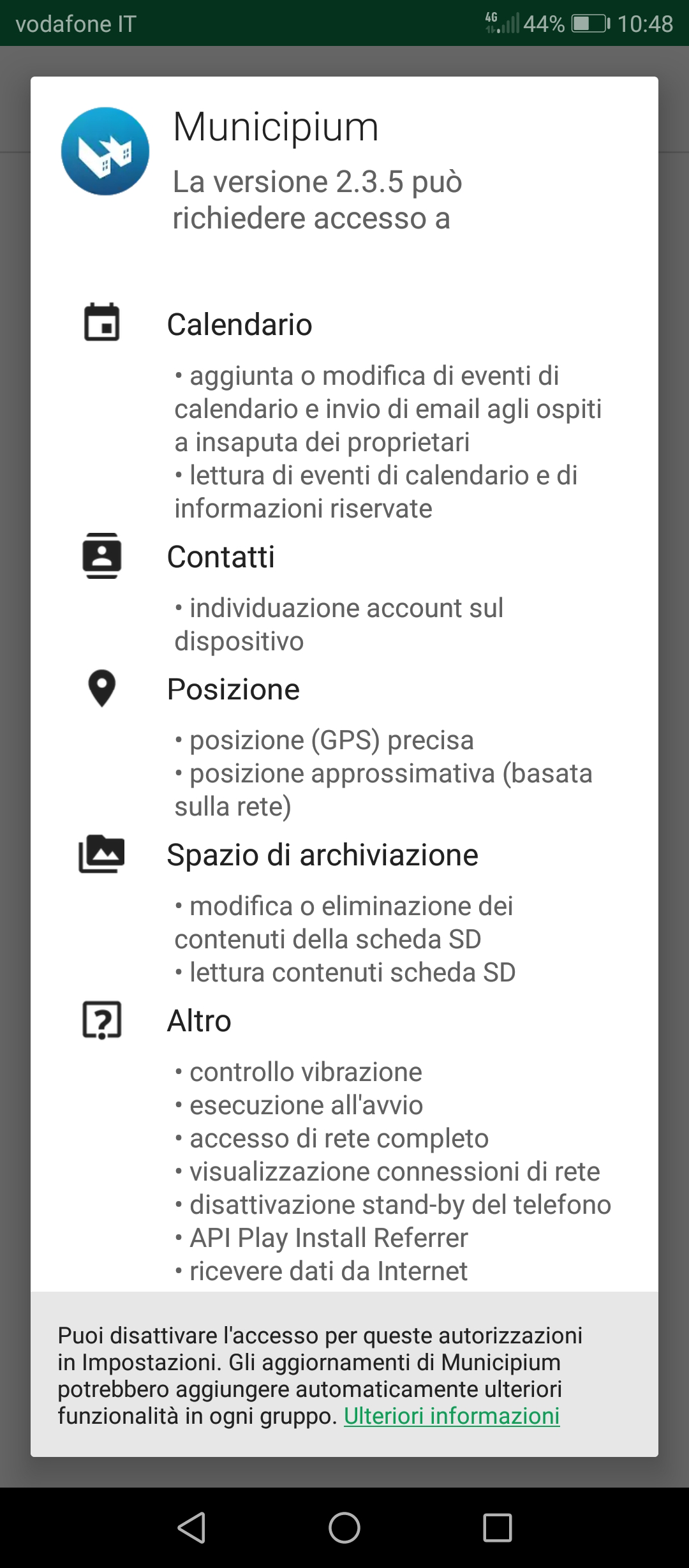Go to the home screen
Screen dimensions: 689x1568
pyautogui.click(x=344, y=1528)
